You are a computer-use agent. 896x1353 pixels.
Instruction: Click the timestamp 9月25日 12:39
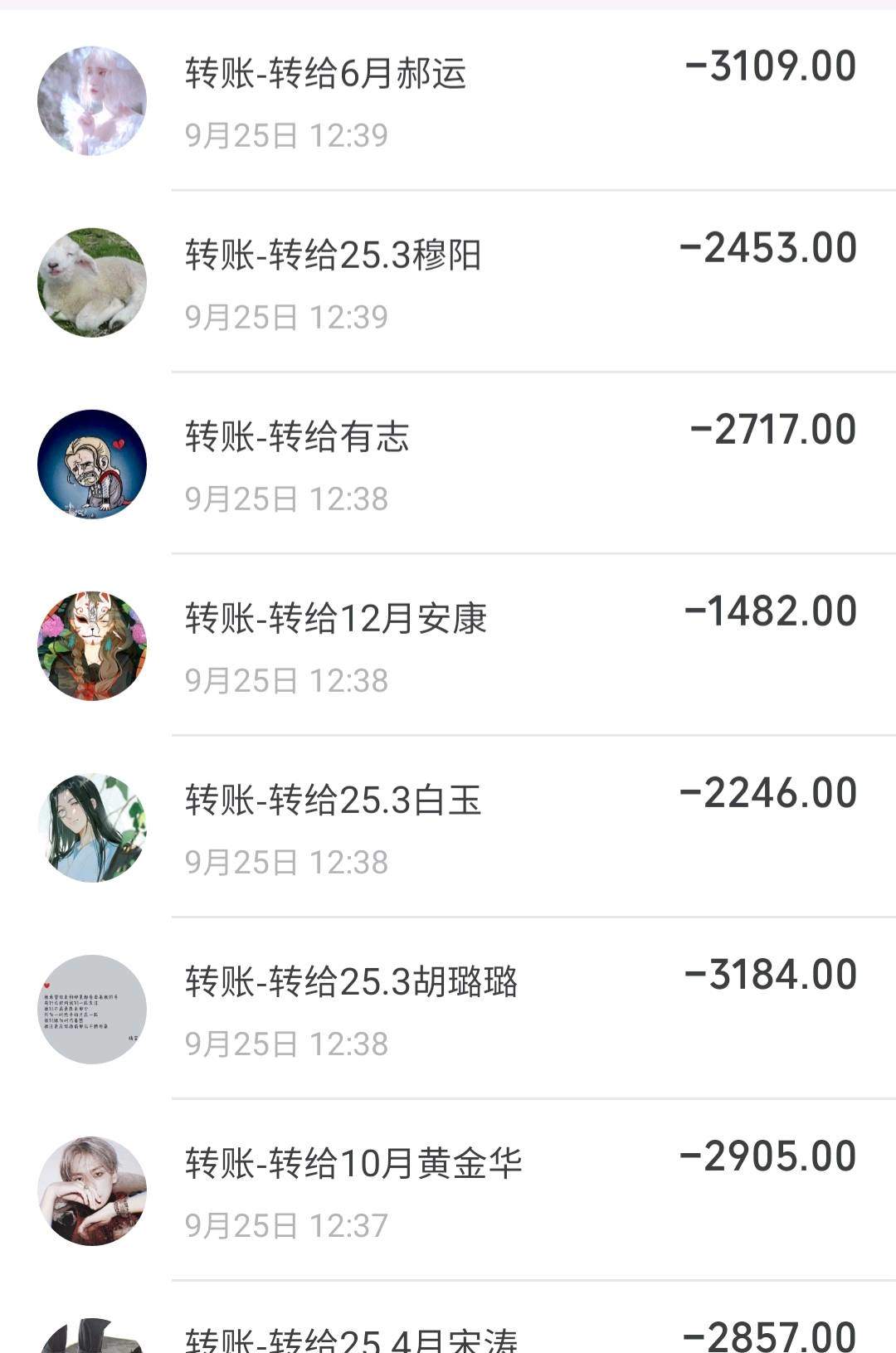click(x=286, y=131)
